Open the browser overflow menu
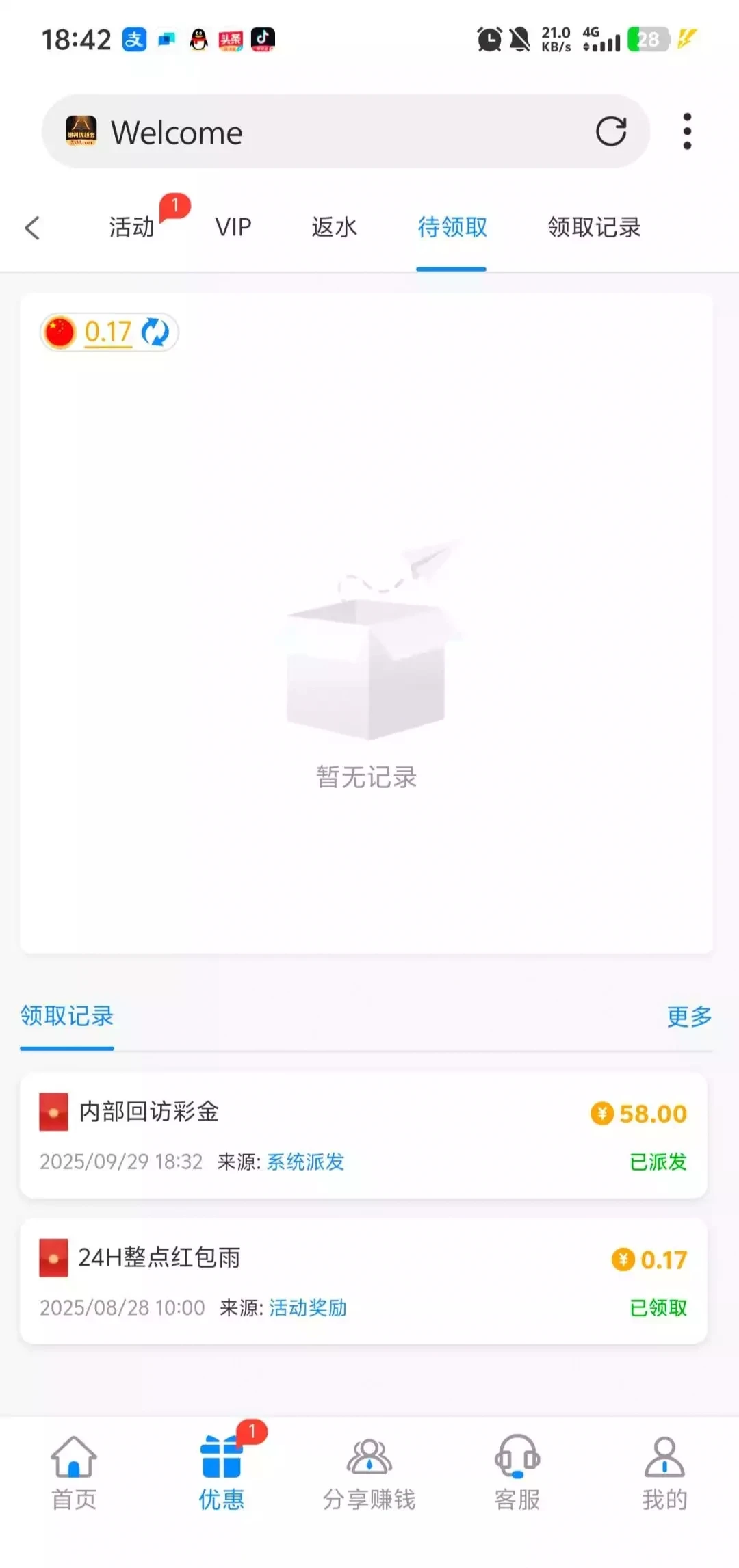This screenshot has width=739, height=1568. pyautogui.click(x=687, y=131)
